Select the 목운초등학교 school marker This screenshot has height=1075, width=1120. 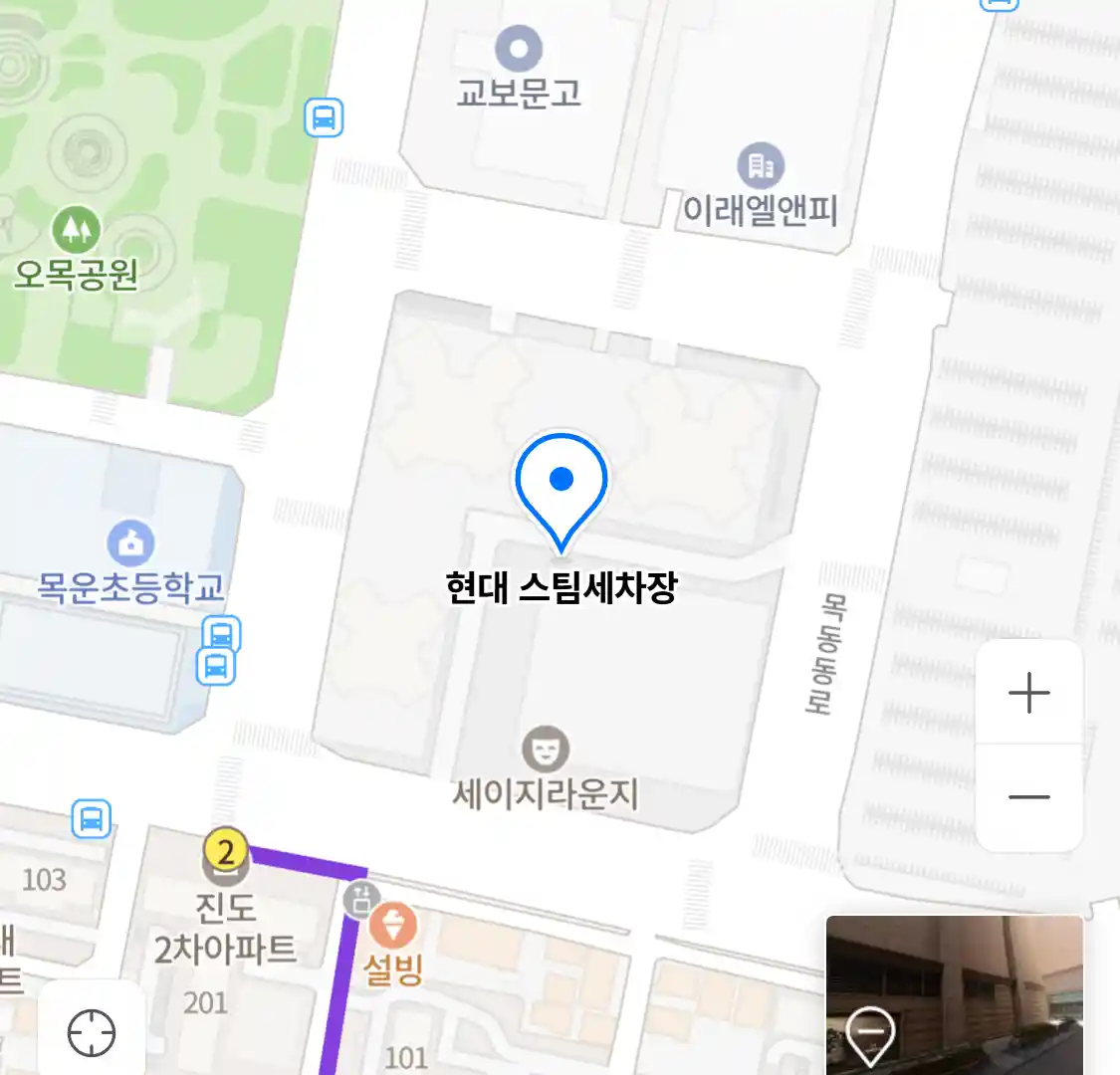click(130, 542)
